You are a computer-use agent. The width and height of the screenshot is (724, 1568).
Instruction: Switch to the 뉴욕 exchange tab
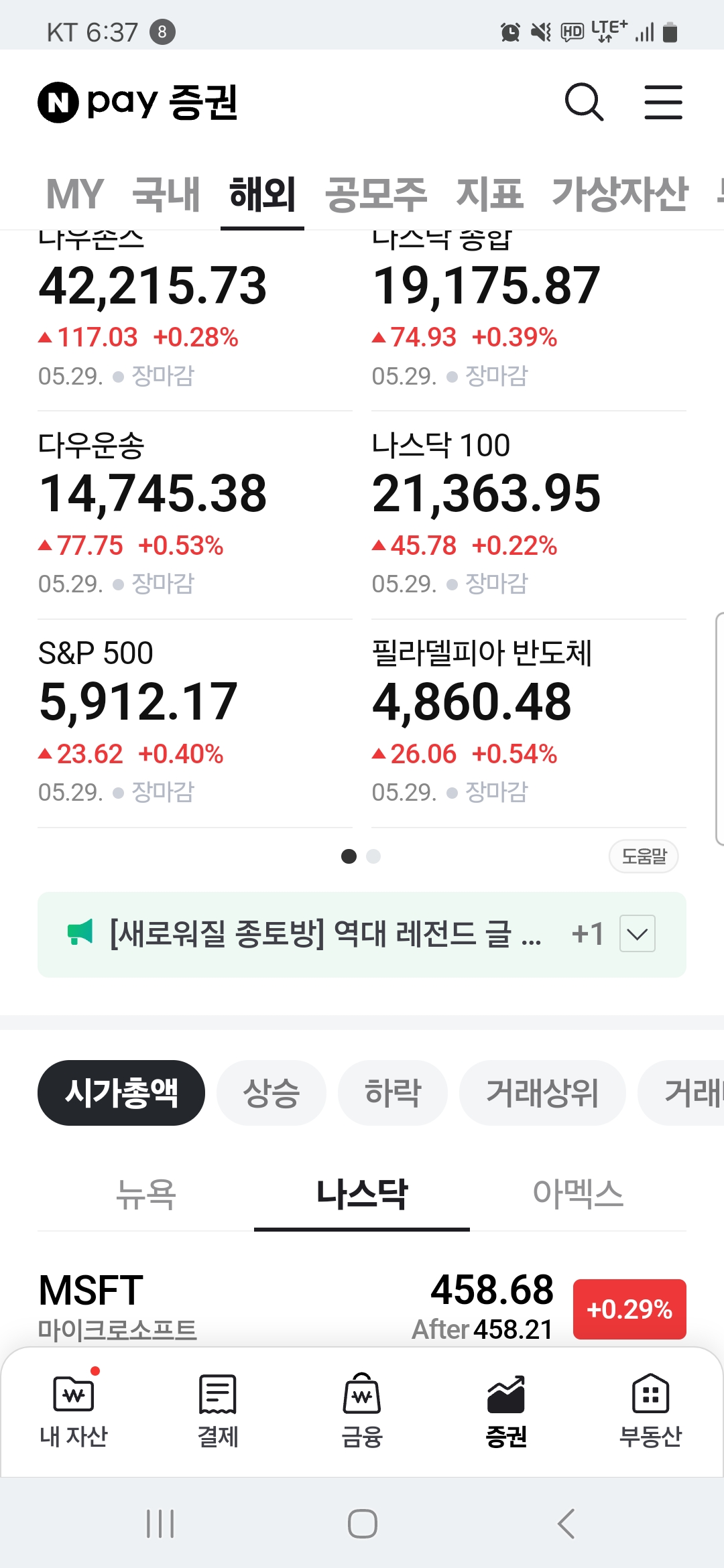[x=145, y=1194]
